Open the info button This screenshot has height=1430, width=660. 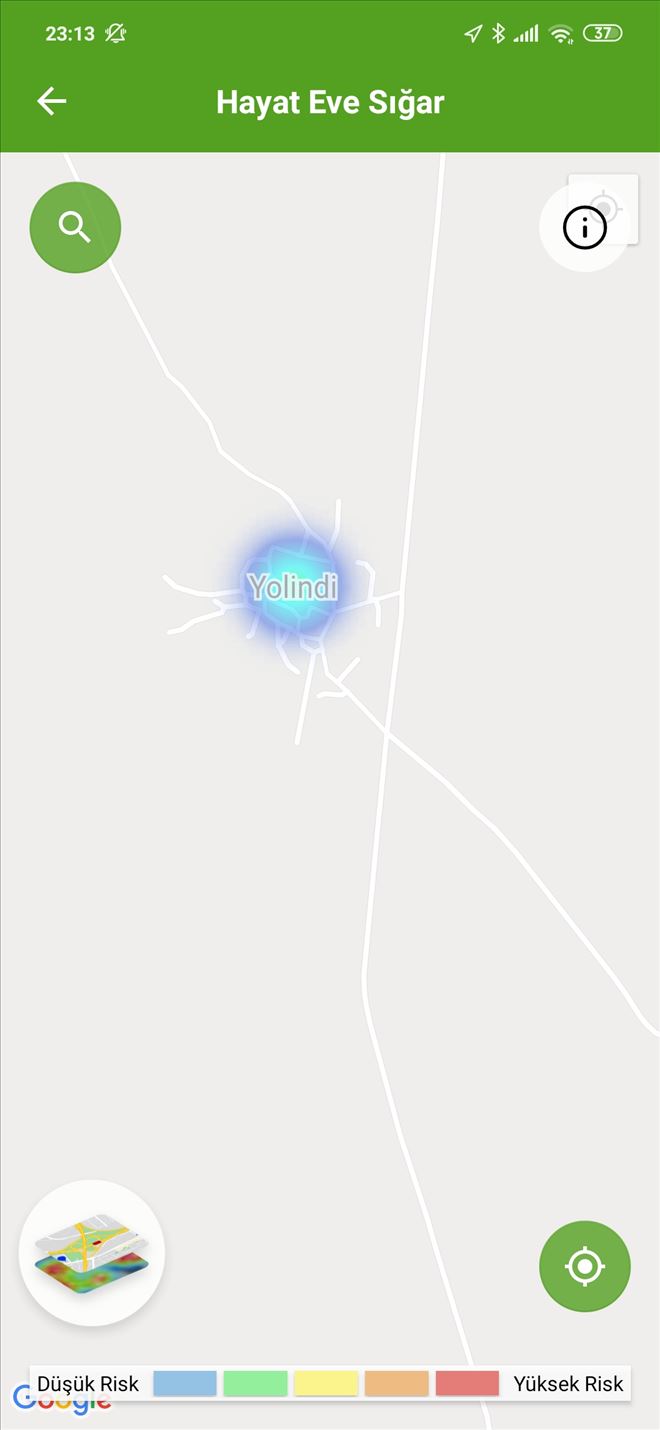coord(584,228)
